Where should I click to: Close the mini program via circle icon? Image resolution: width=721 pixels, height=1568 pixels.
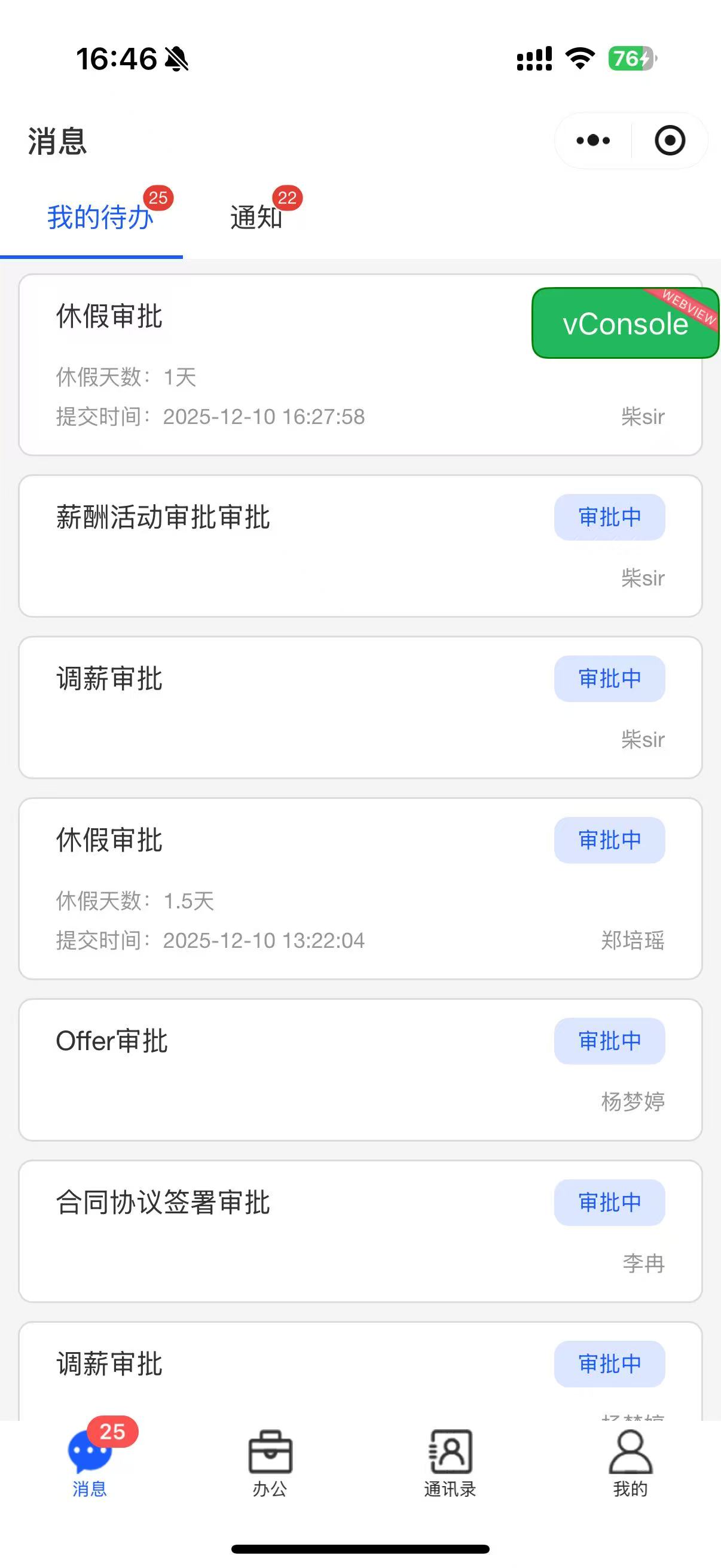tap(669, 141)
